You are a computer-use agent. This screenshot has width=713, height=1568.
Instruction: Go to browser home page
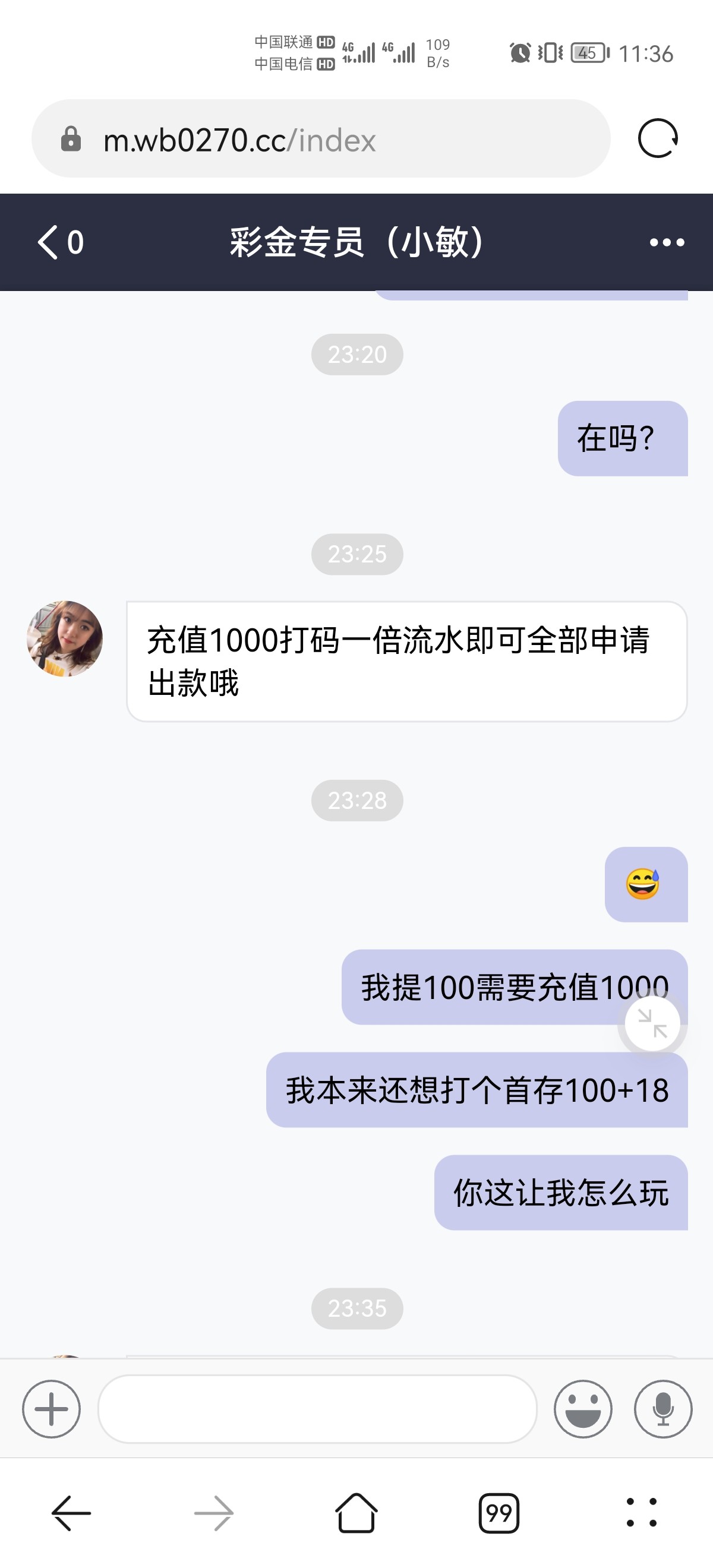[356, 1513]
